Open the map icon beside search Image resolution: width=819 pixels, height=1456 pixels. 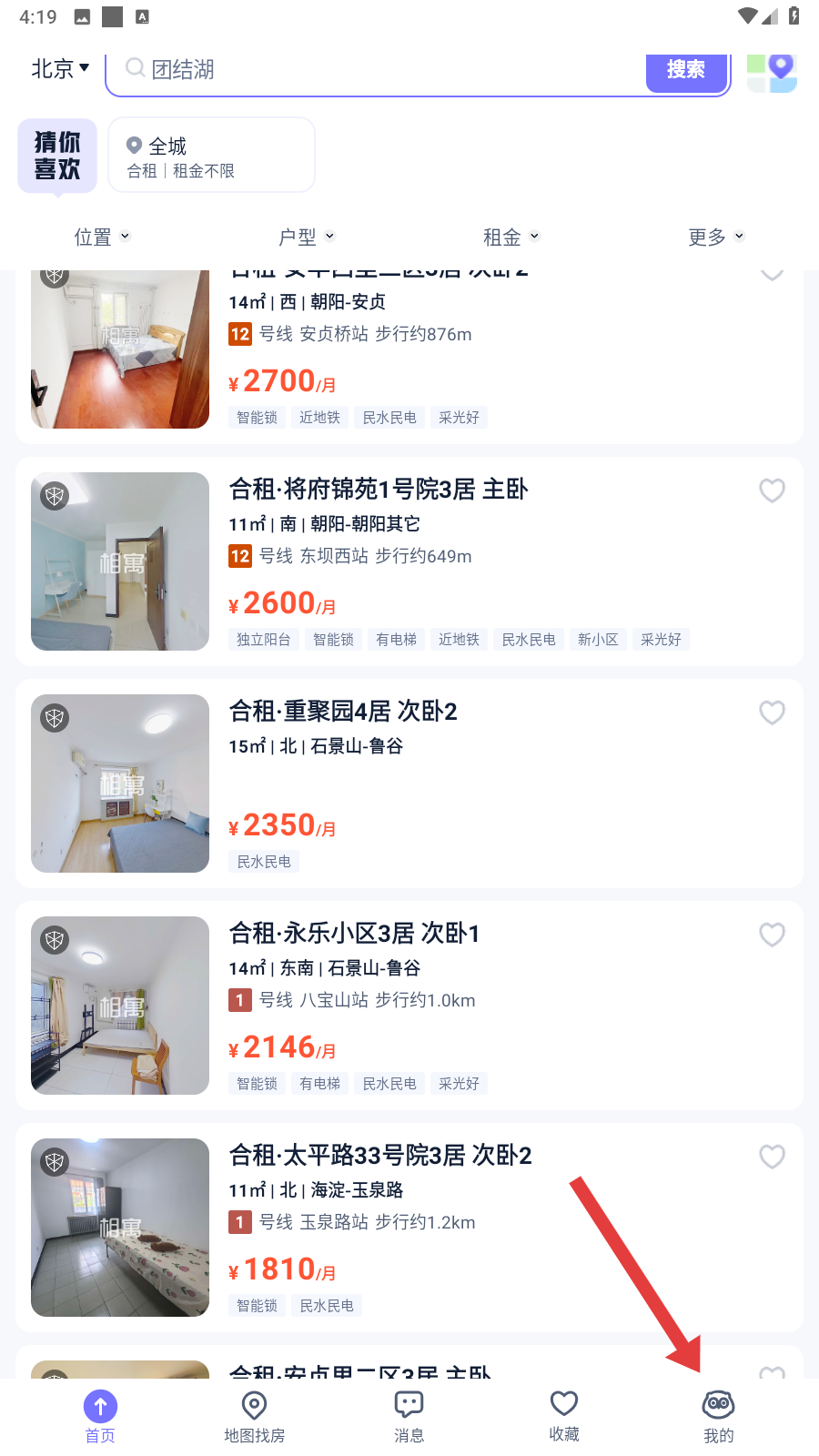click(x=772, y=72)
